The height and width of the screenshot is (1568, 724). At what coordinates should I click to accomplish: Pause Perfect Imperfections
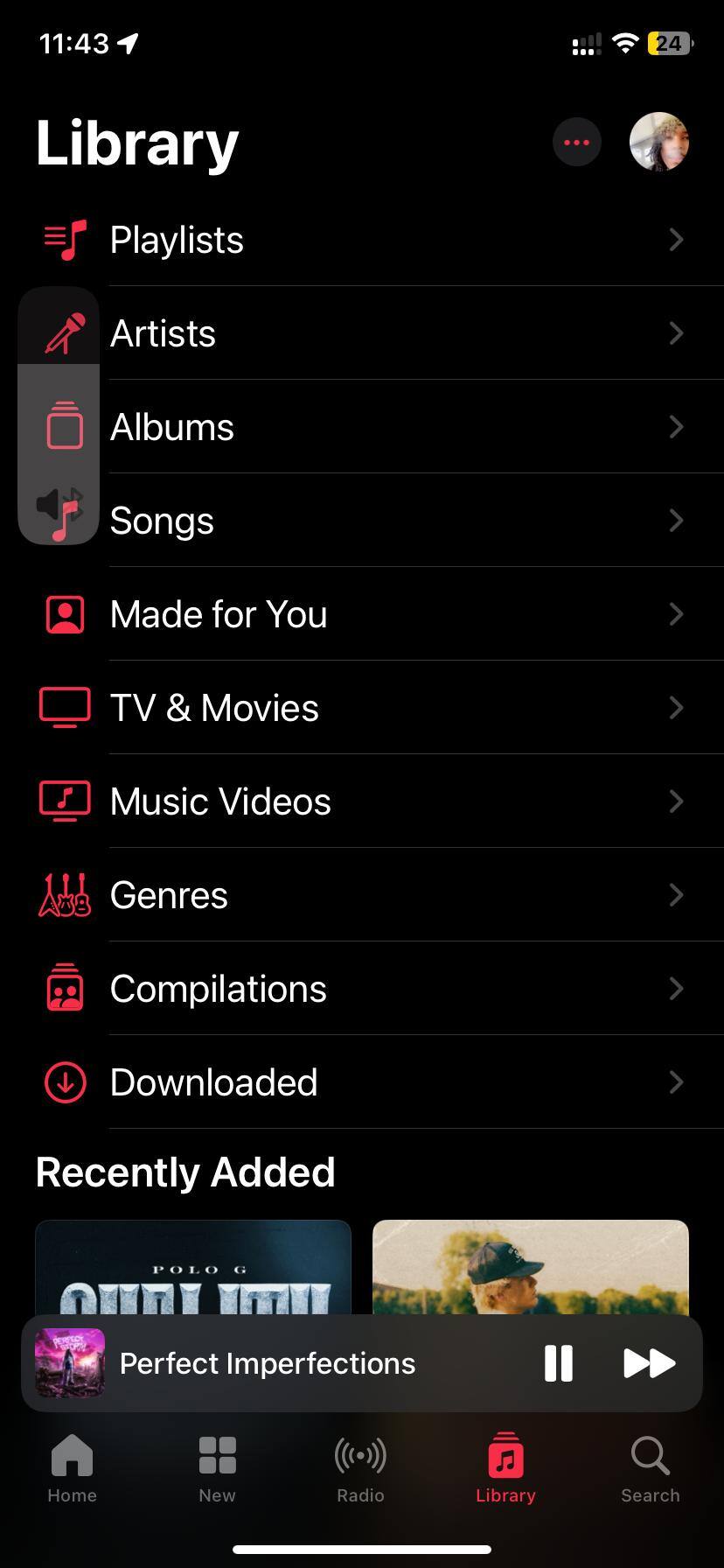(x=558, y=1363)
